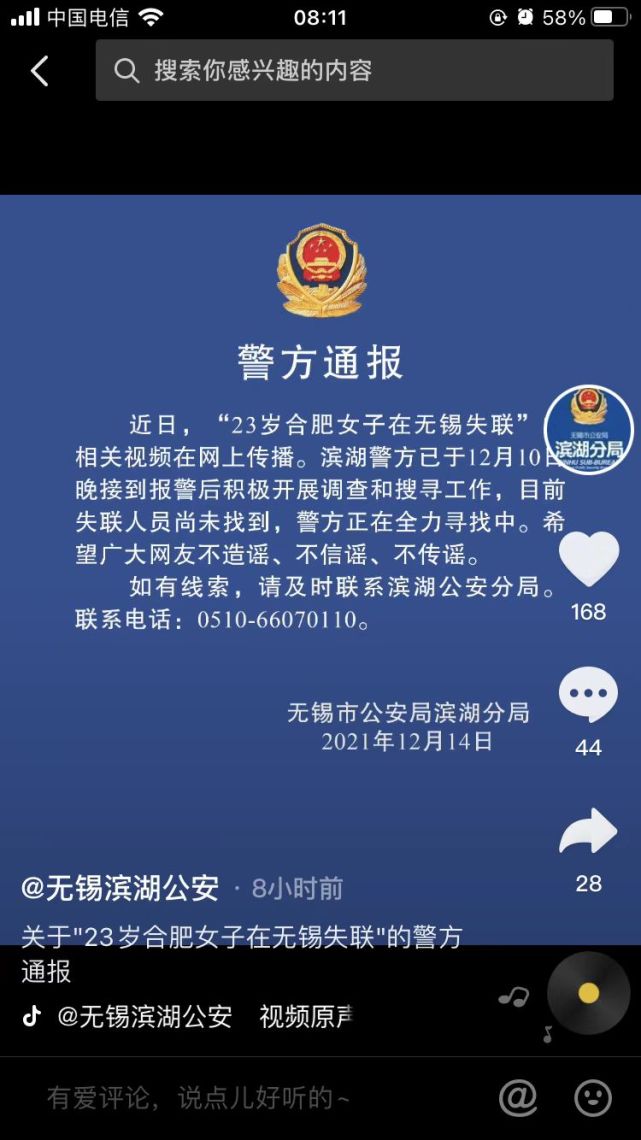Open the emoji smiley picker
Viewport: 641px width, 1140px height.
click(x=593, y=1098)
